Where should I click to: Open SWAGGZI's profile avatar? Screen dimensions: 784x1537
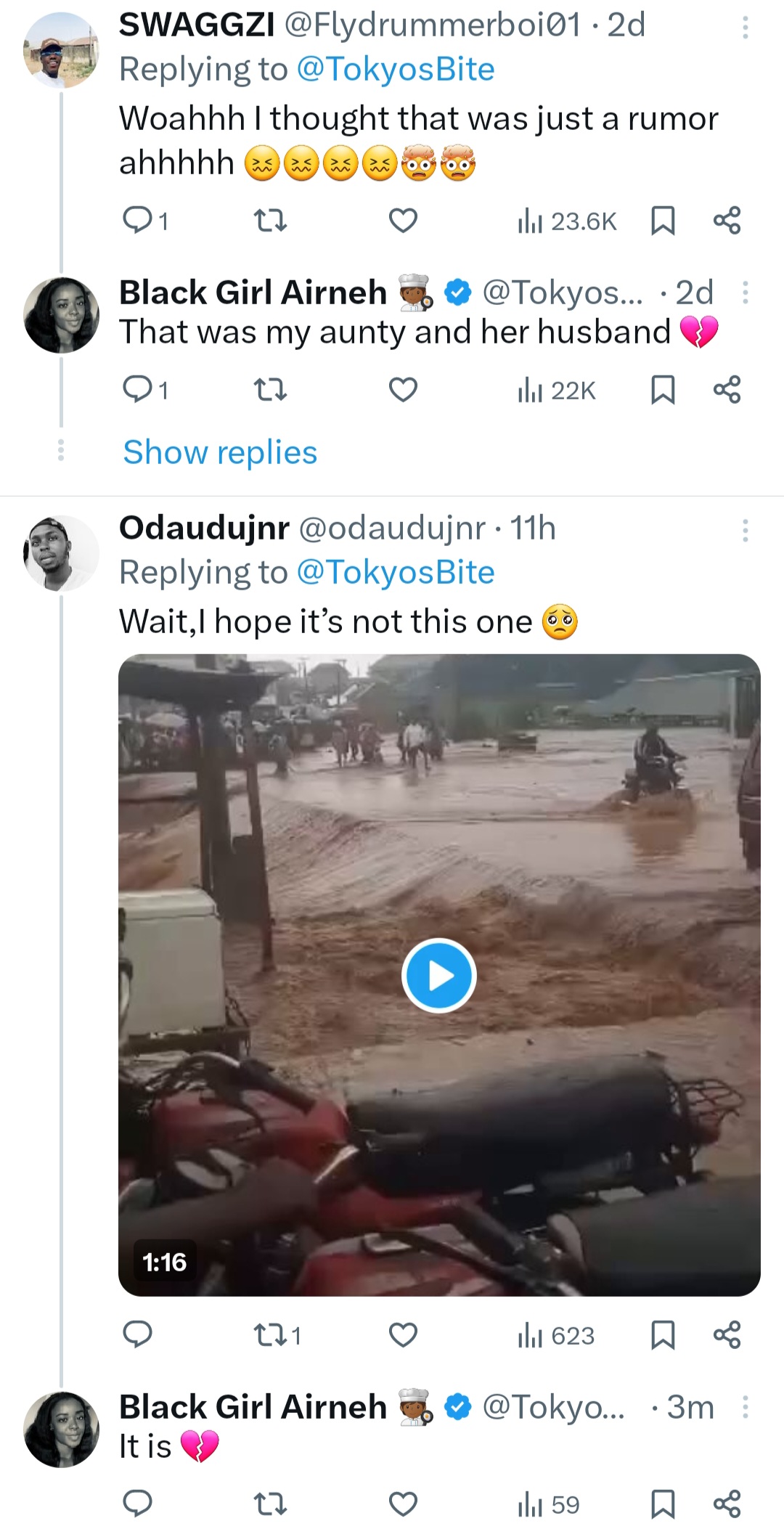tap(61, 50)
